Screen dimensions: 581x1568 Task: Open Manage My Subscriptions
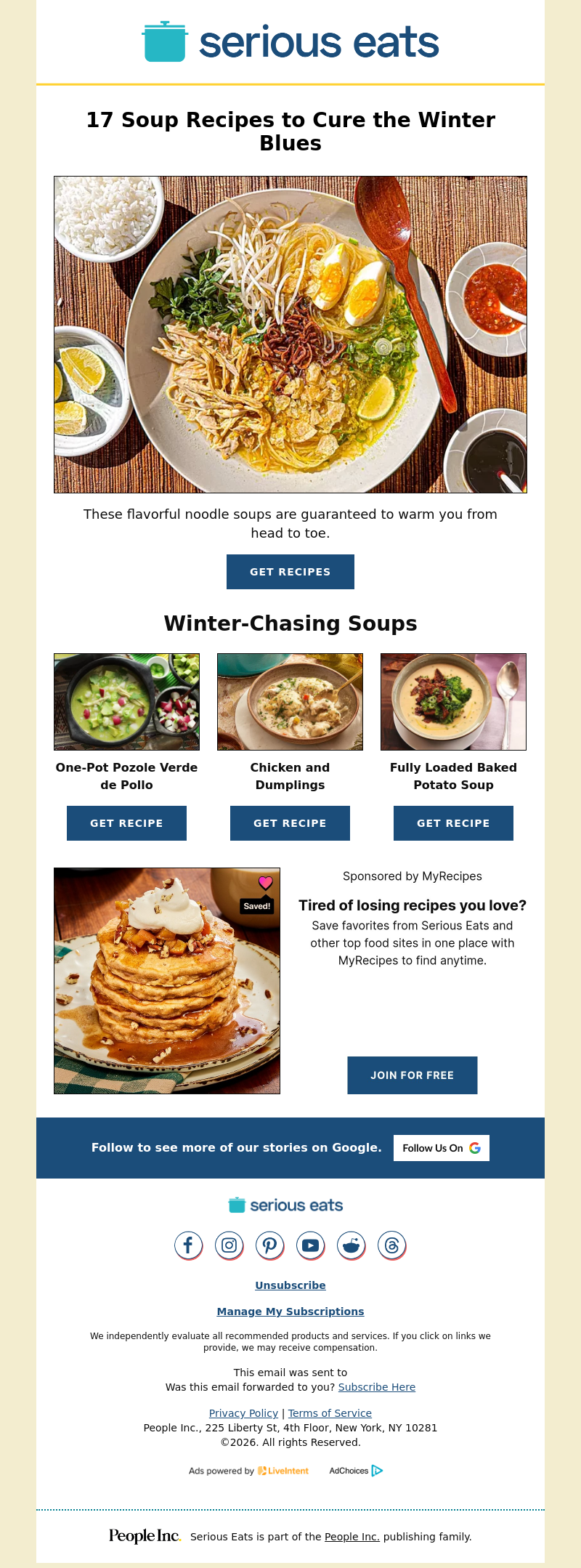[x=290, y=1312]
